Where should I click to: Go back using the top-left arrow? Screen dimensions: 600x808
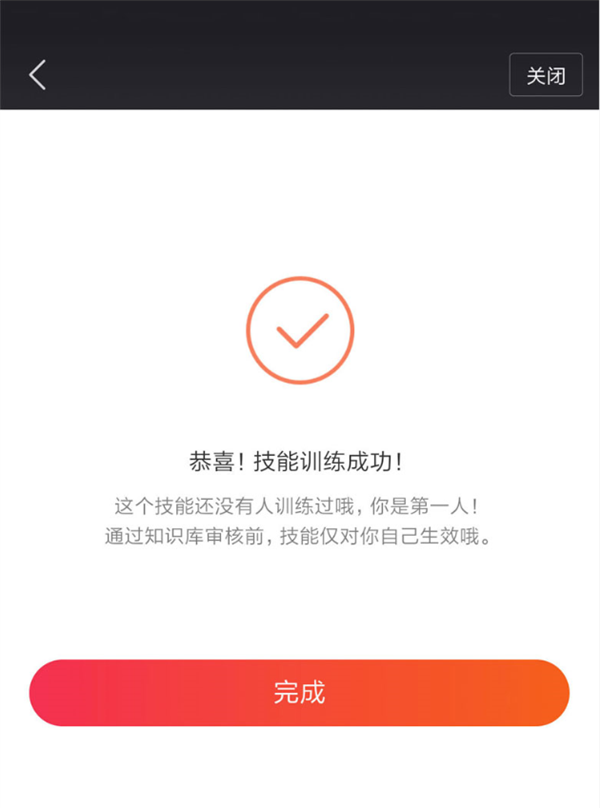pos(38,75)
